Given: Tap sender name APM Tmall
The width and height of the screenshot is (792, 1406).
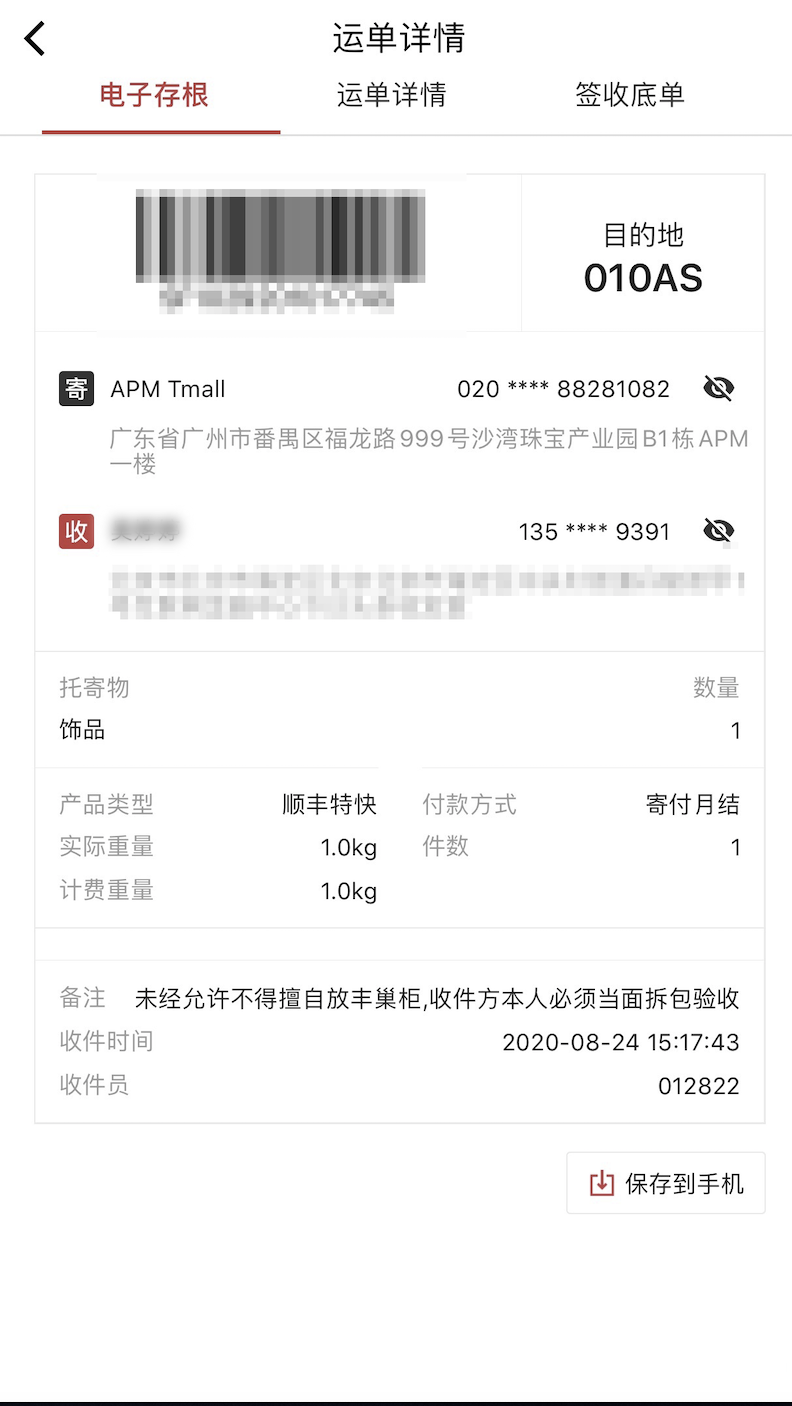Looking at the screenshot, I should (x=167, y=389).
